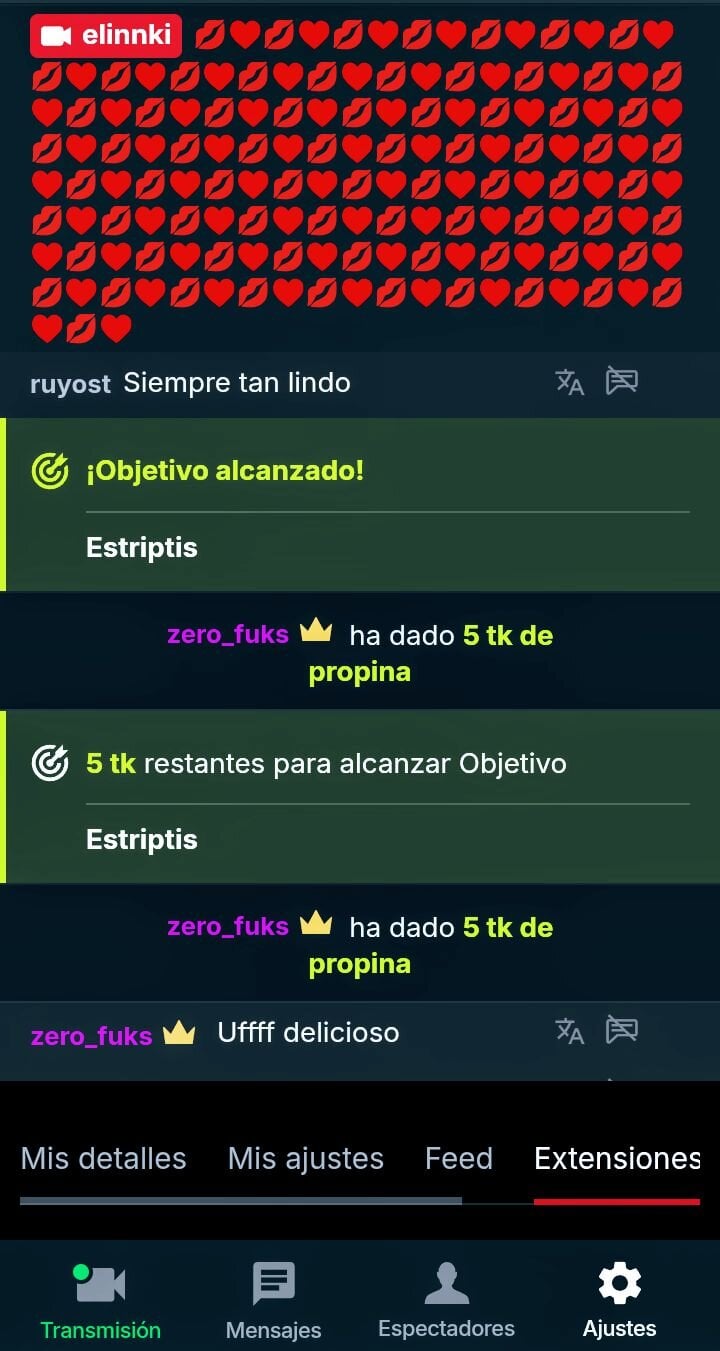
Task: Open the Mis ajustes tab
Action: 305,1158
